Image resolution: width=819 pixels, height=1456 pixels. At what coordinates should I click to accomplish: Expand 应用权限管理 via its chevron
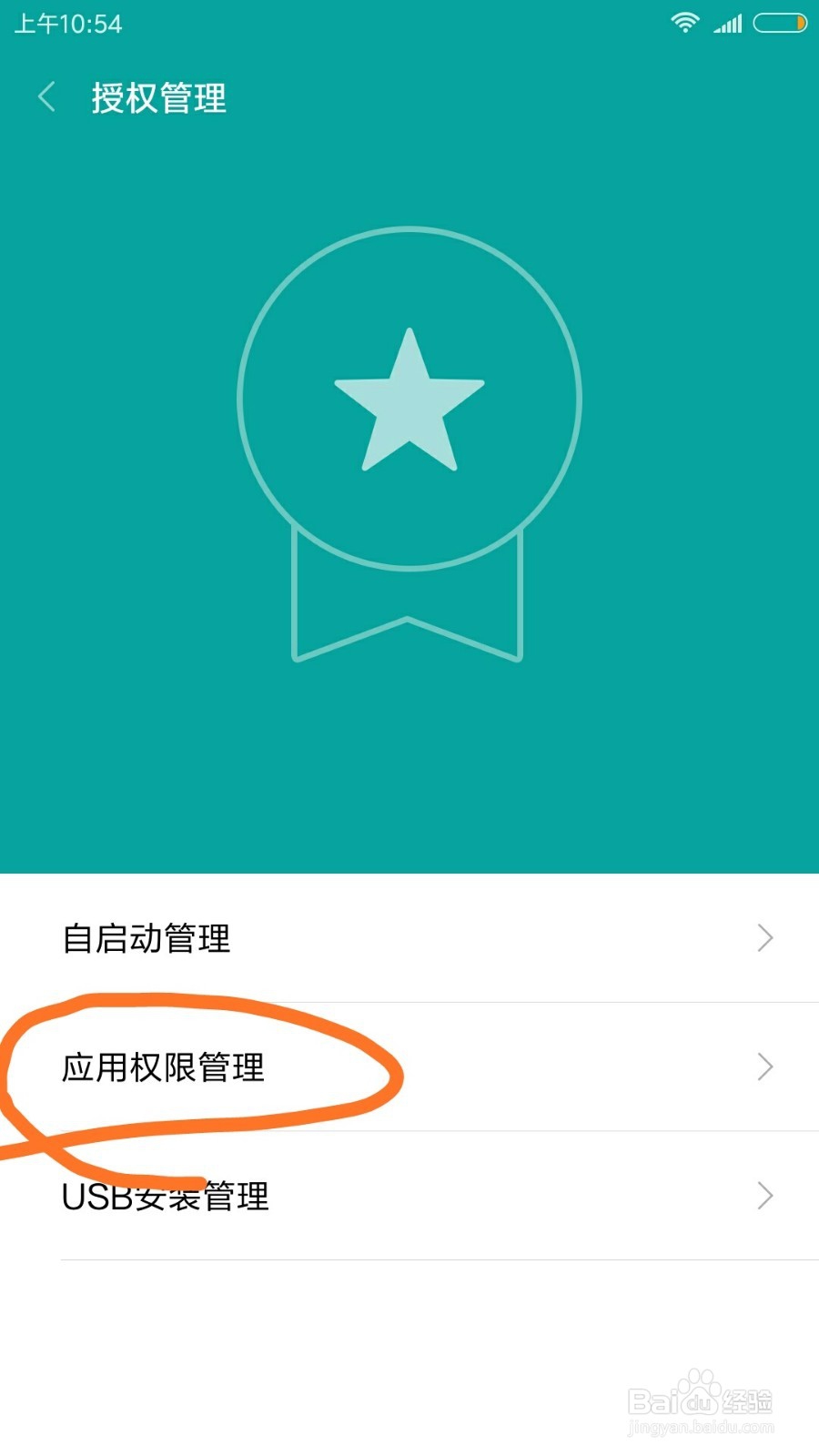pyautogui.click(x=764, y=1067)
